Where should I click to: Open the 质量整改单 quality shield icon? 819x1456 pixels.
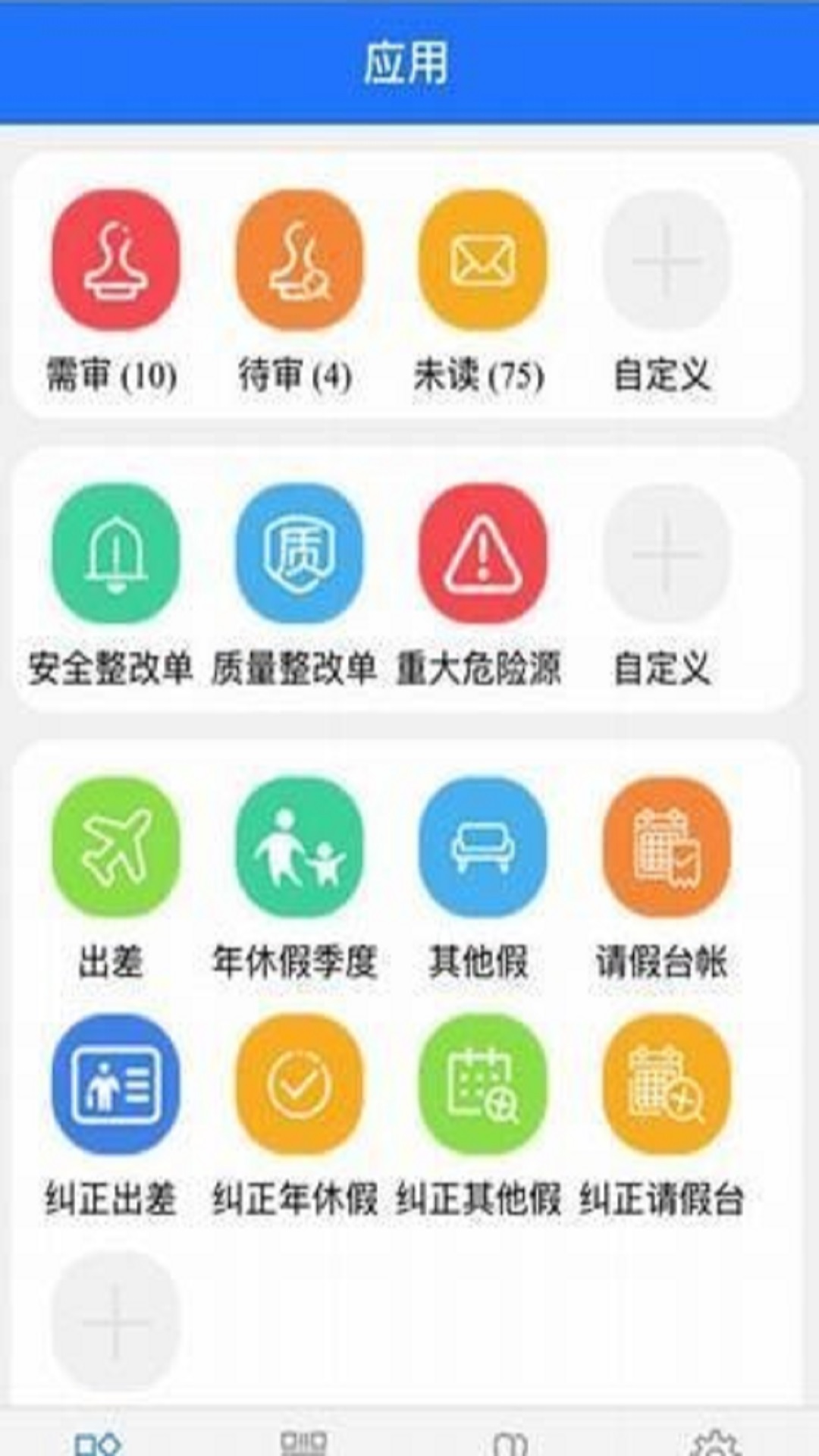click(299, 555)
